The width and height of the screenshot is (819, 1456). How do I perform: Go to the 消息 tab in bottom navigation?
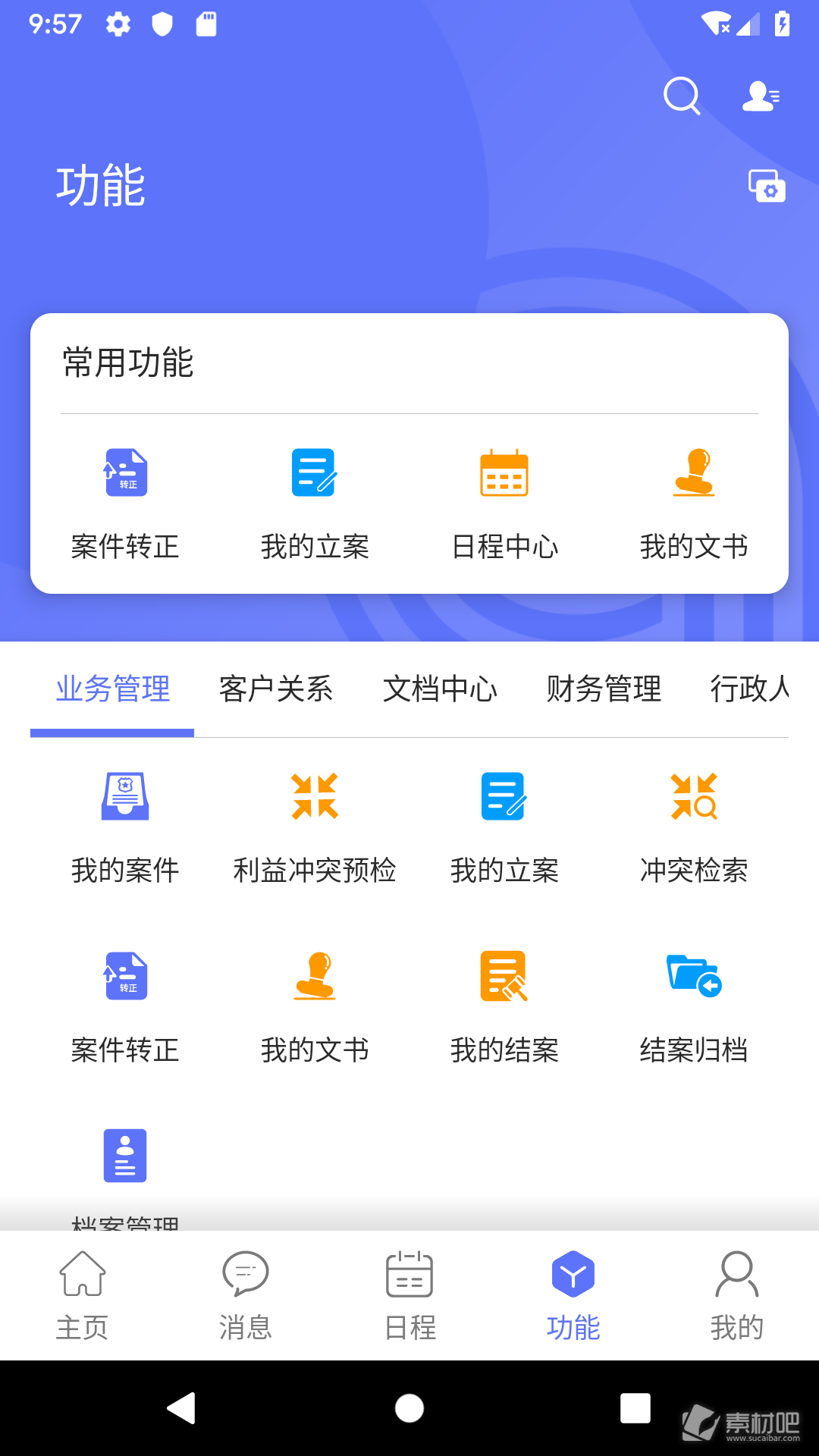pos(246,1295)
